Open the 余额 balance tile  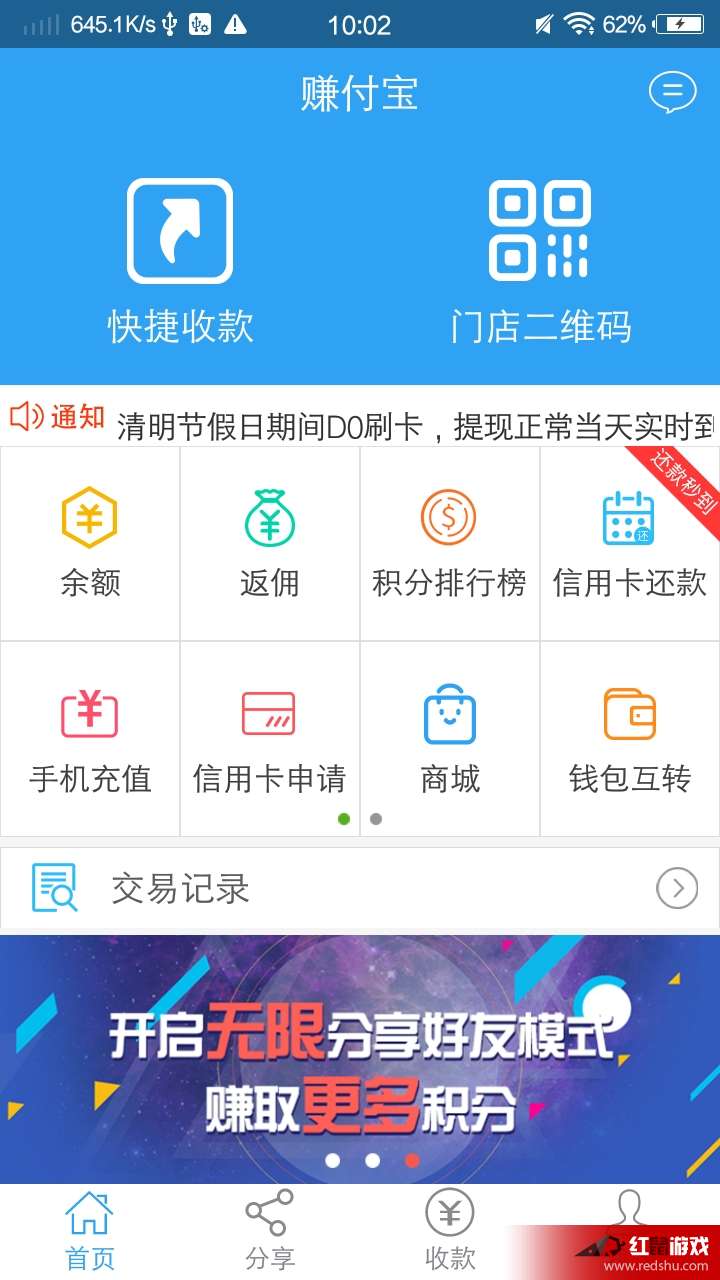[90, 543]
